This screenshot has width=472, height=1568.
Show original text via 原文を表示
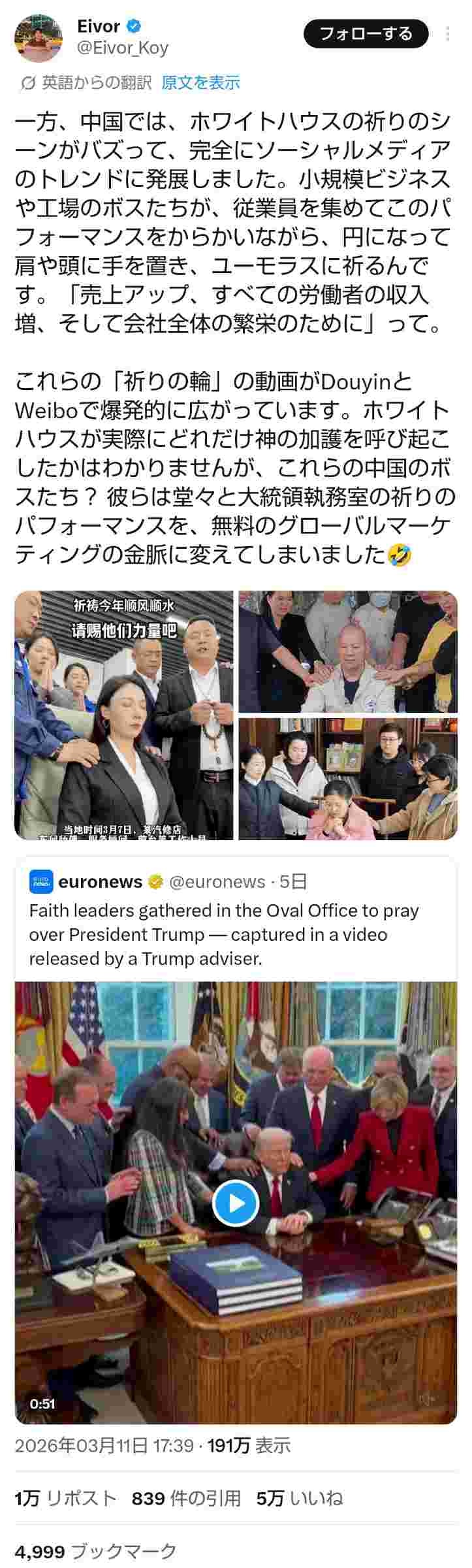pos(200,82)
